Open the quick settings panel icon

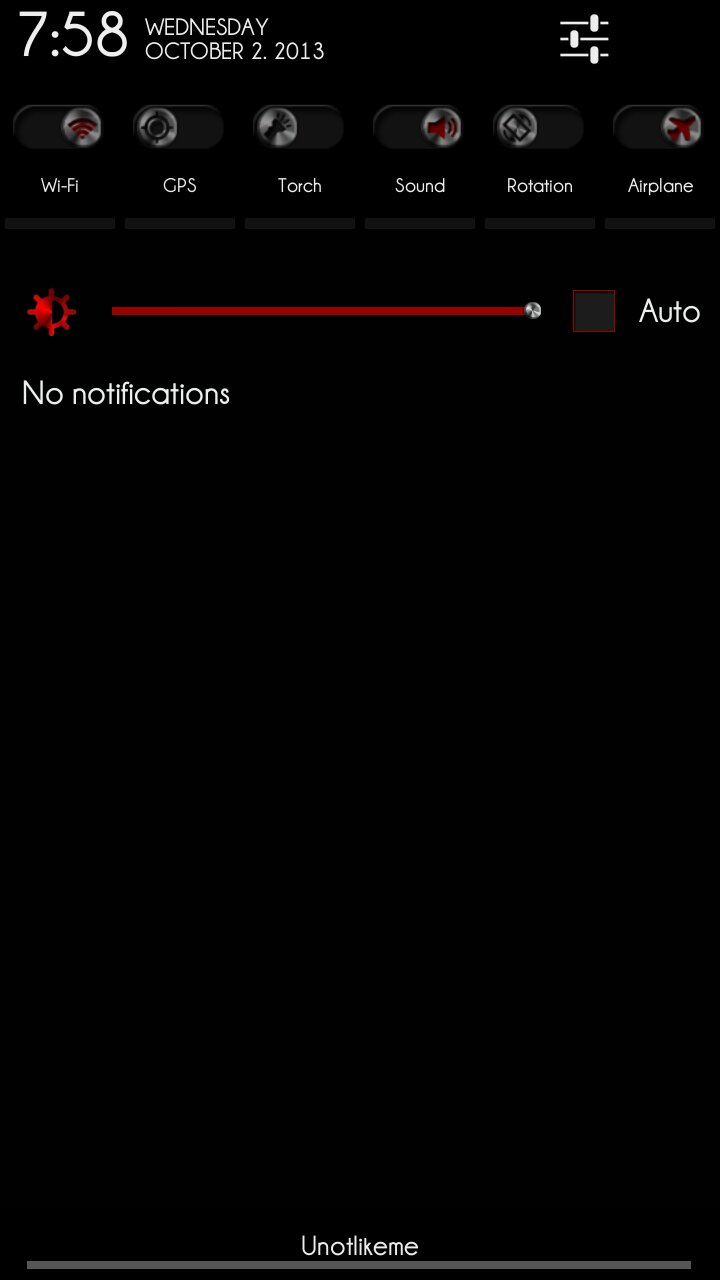(584, 39)
